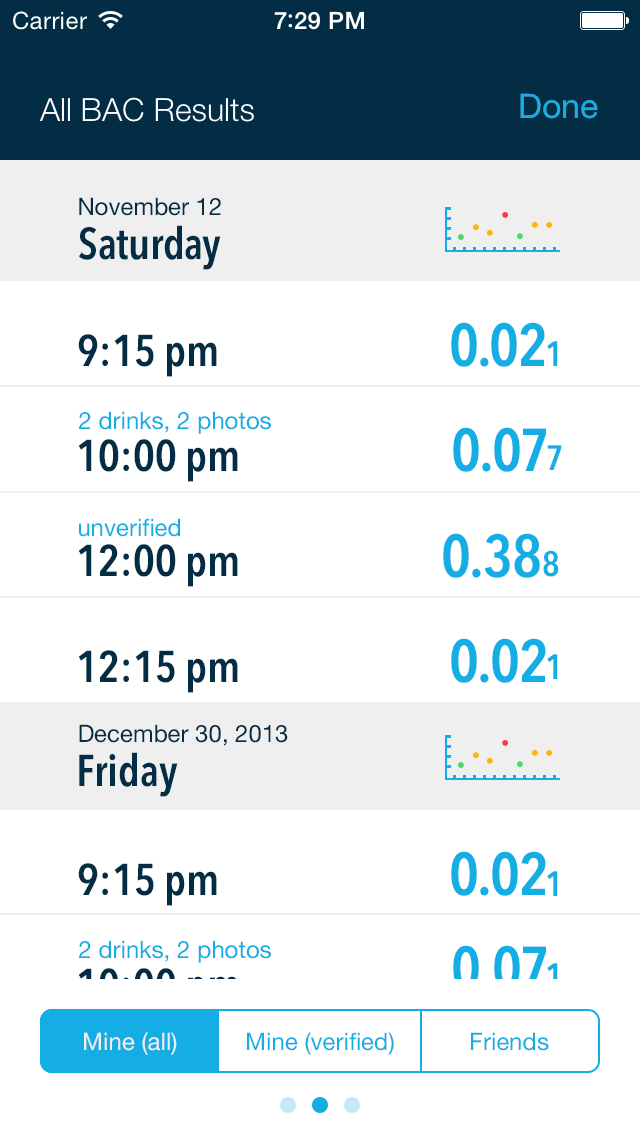Switch to the Mine (verified) segment
The width and height of the screenshot is (640, 1136).
pos(320,1041)
